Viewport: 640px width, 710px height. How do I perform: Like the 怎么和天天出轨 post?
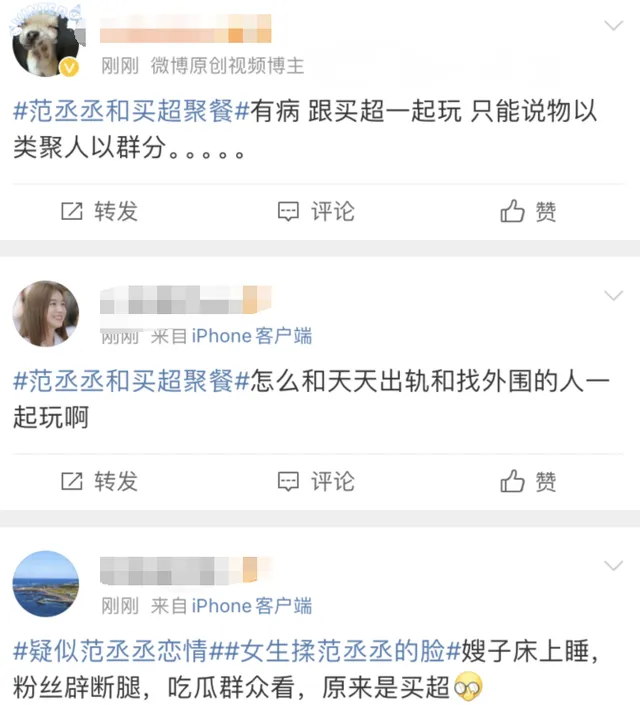(529, 481)
